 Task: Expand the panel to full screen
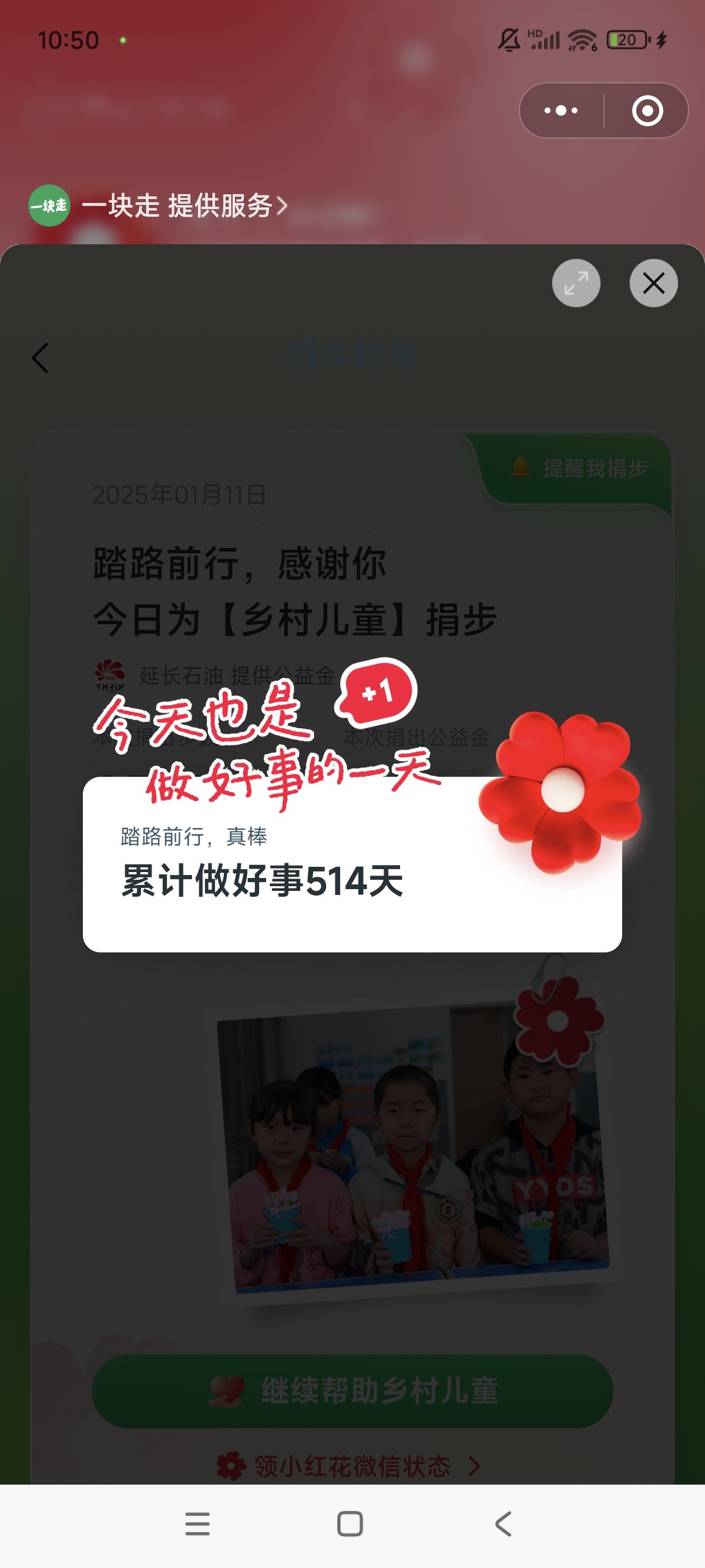(576, 283)
